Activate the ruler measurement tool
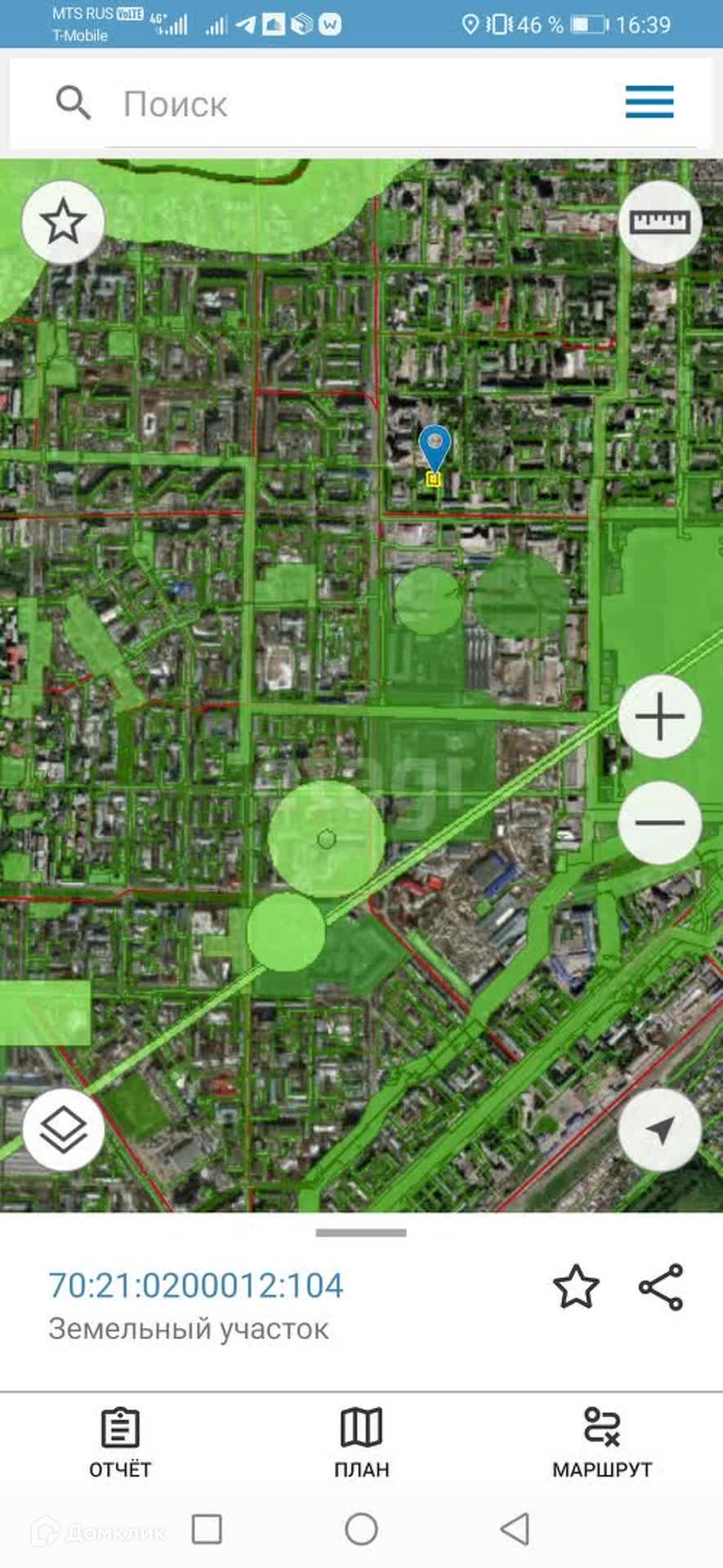723x1568 pixels. (x=659, y=222)
